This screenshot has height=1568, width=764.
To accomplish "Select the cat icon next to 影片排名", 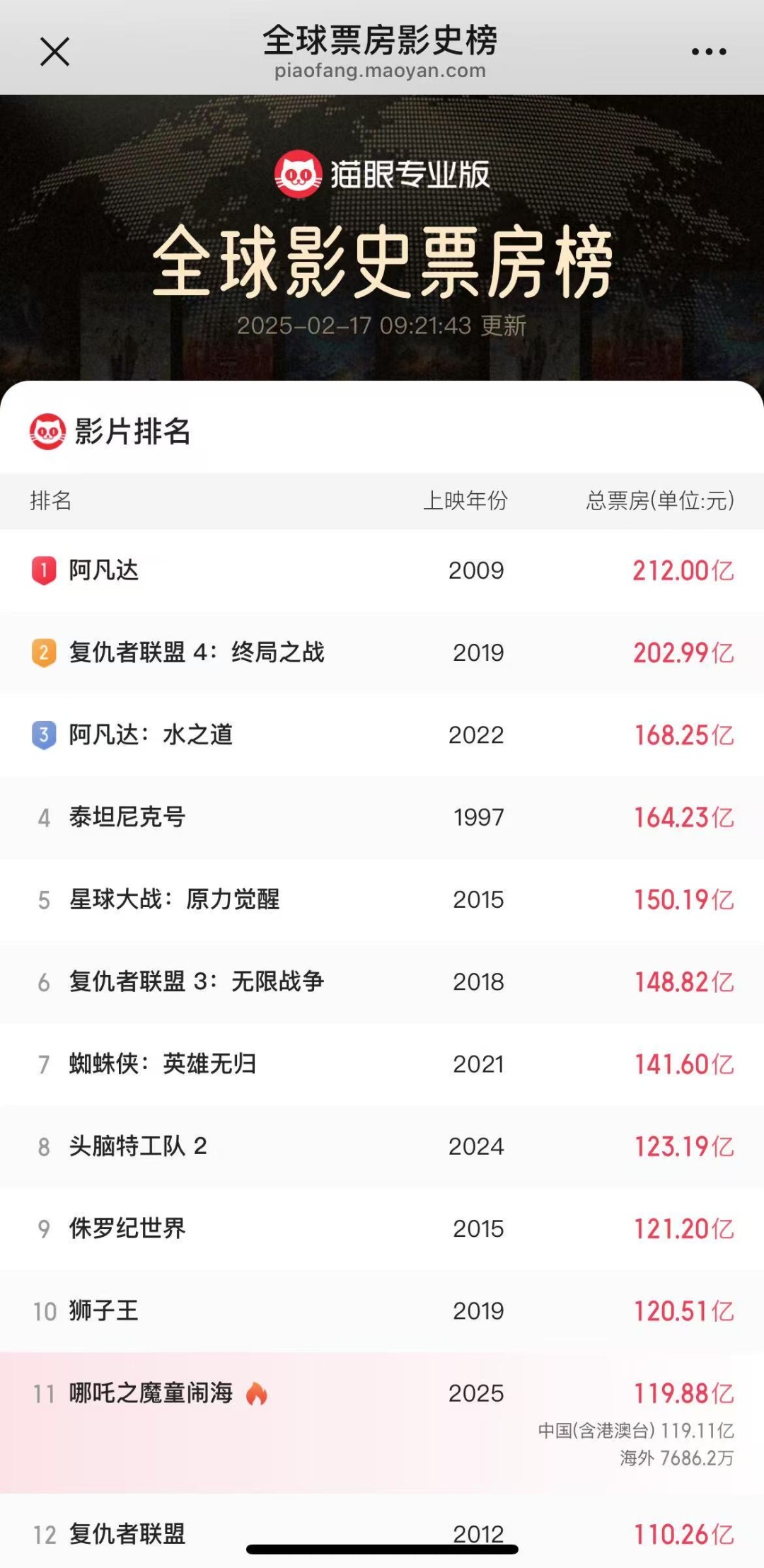I will click(x=47, y=431).
